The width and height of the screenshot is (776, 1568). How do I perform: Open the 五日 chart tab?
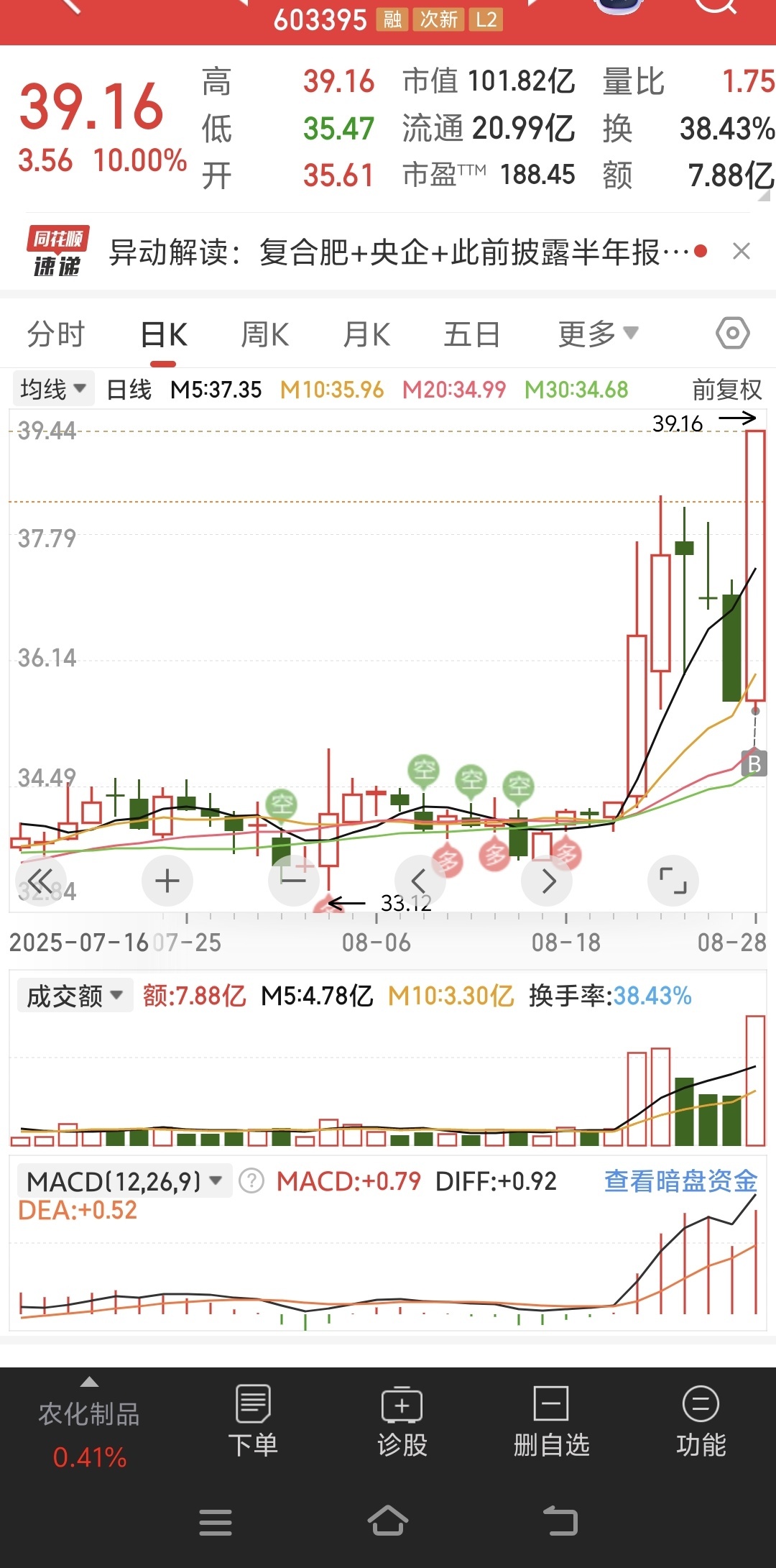pyautogui.click(x=471, y=334)
